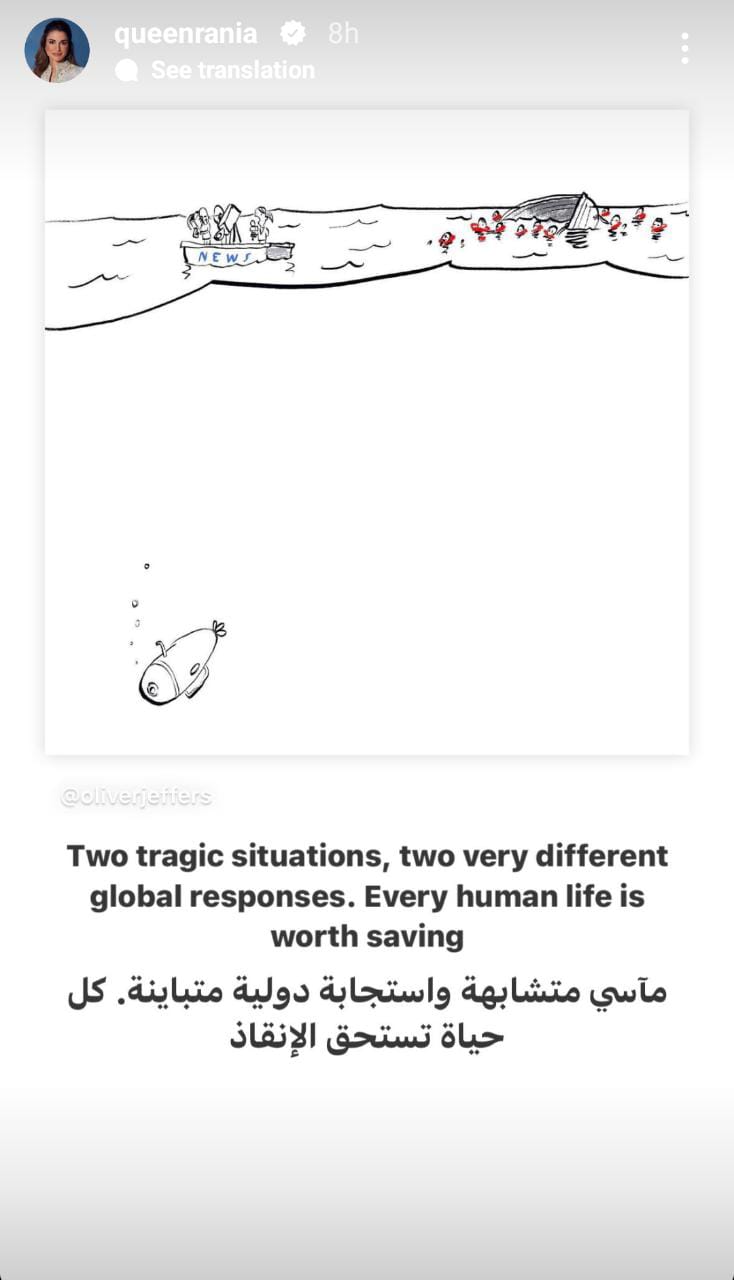Open the queenrania username link
This screenshot has height=1280, width=734.
pos(185,34)
